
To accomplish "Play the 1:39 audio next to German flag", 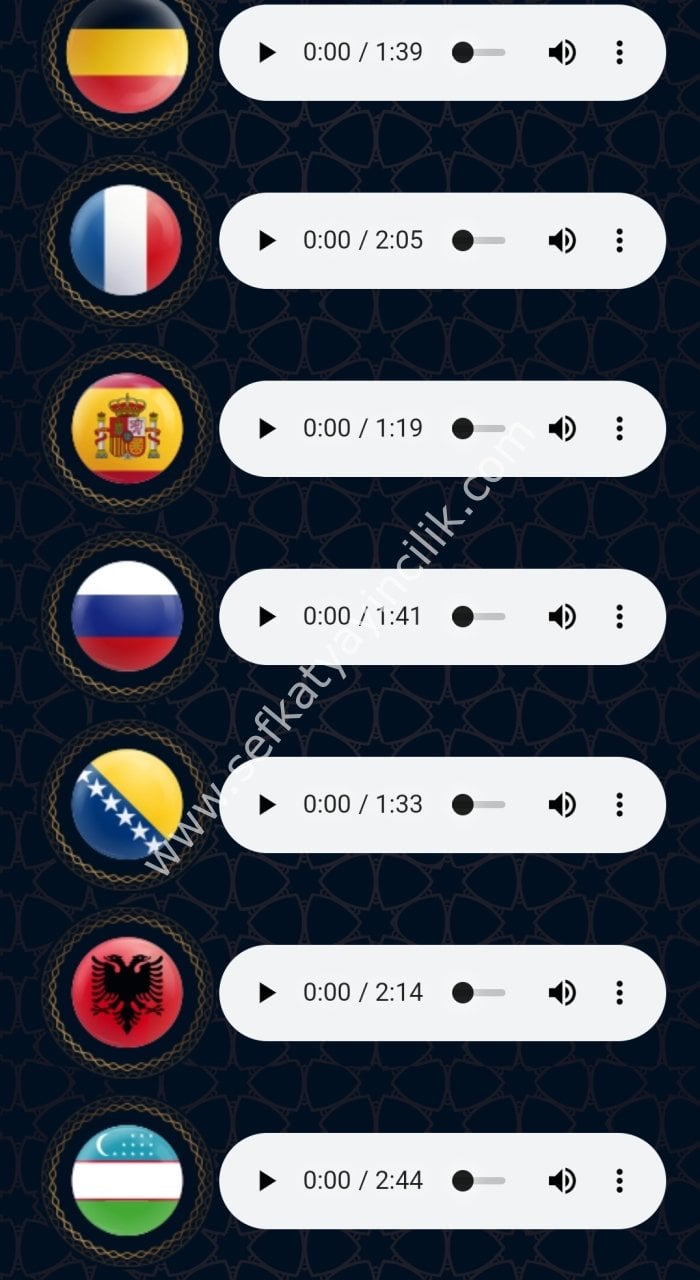I will click(266, 52).
